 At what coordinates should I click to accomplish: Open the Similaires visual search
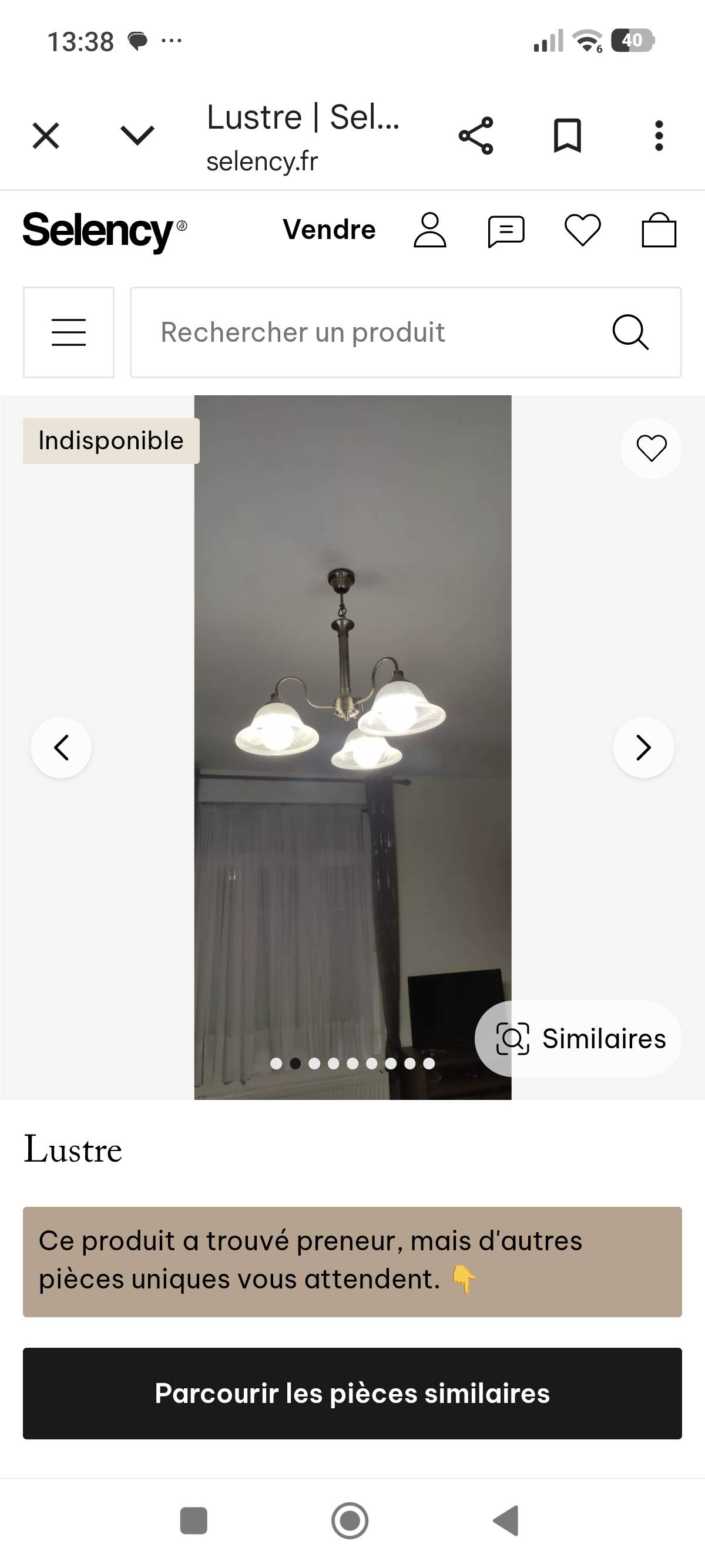[x=577, y=1038]
